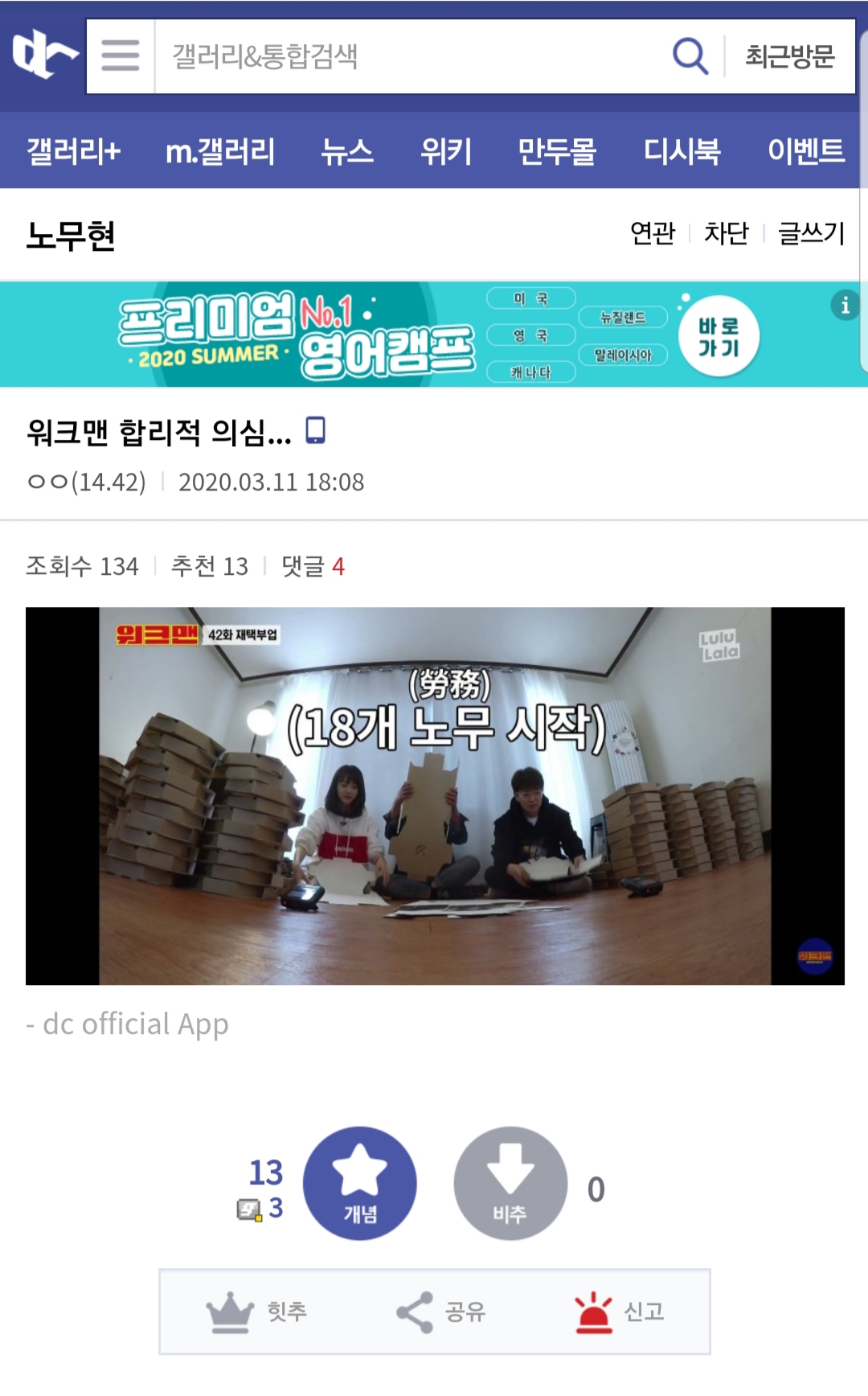Tap 차단 to block

(x=727, y=233)
